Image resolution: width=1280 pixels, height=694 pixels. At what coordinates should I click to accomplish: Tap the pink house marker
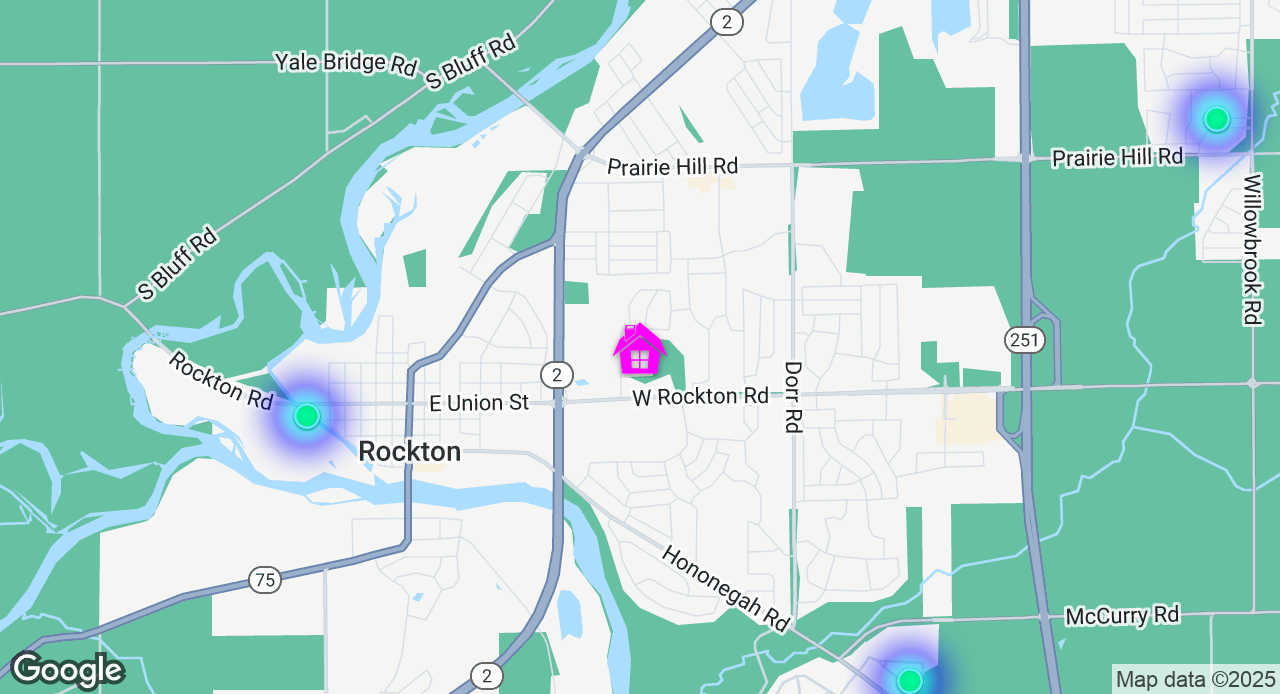click(x=639, y=350)
